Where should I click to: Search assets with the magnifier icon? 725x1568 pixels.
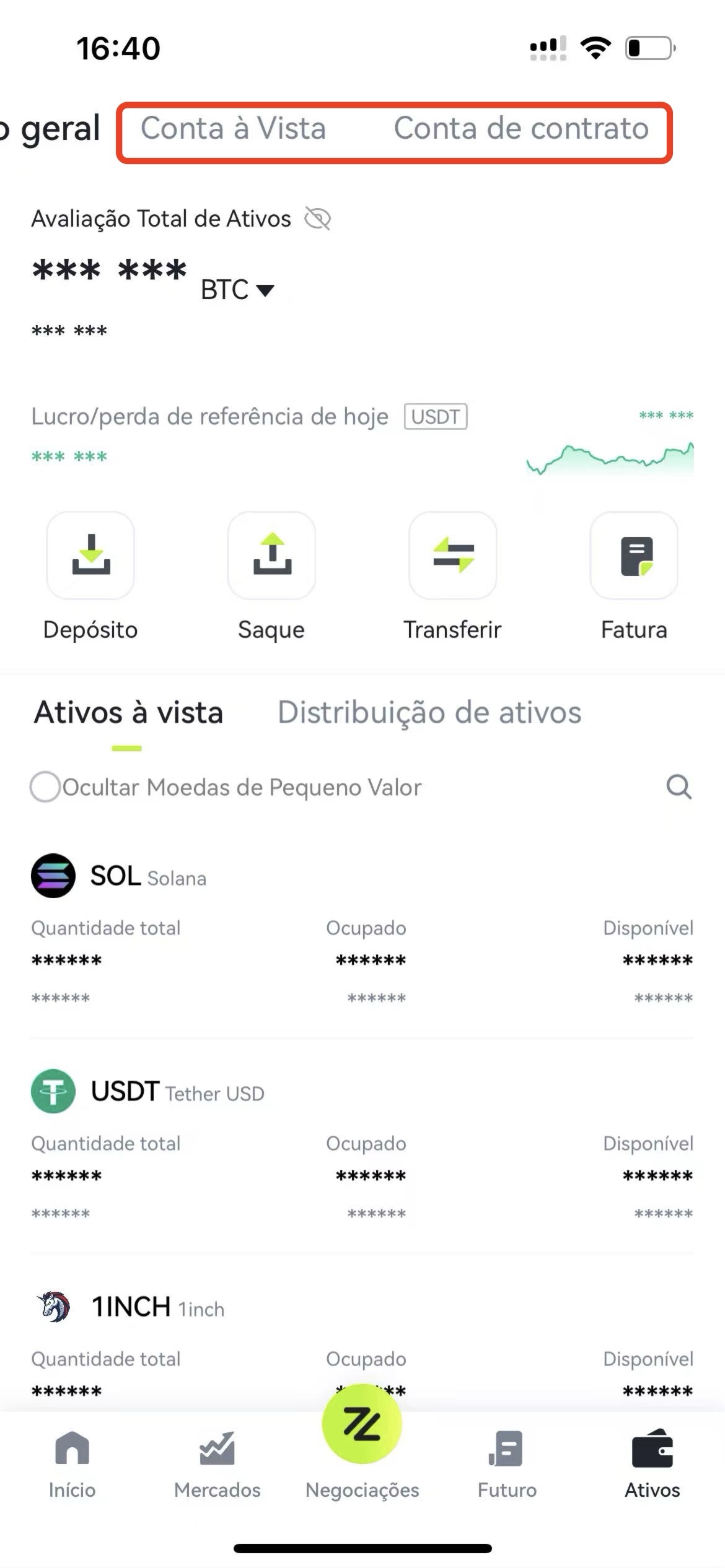tap(679, 787)
